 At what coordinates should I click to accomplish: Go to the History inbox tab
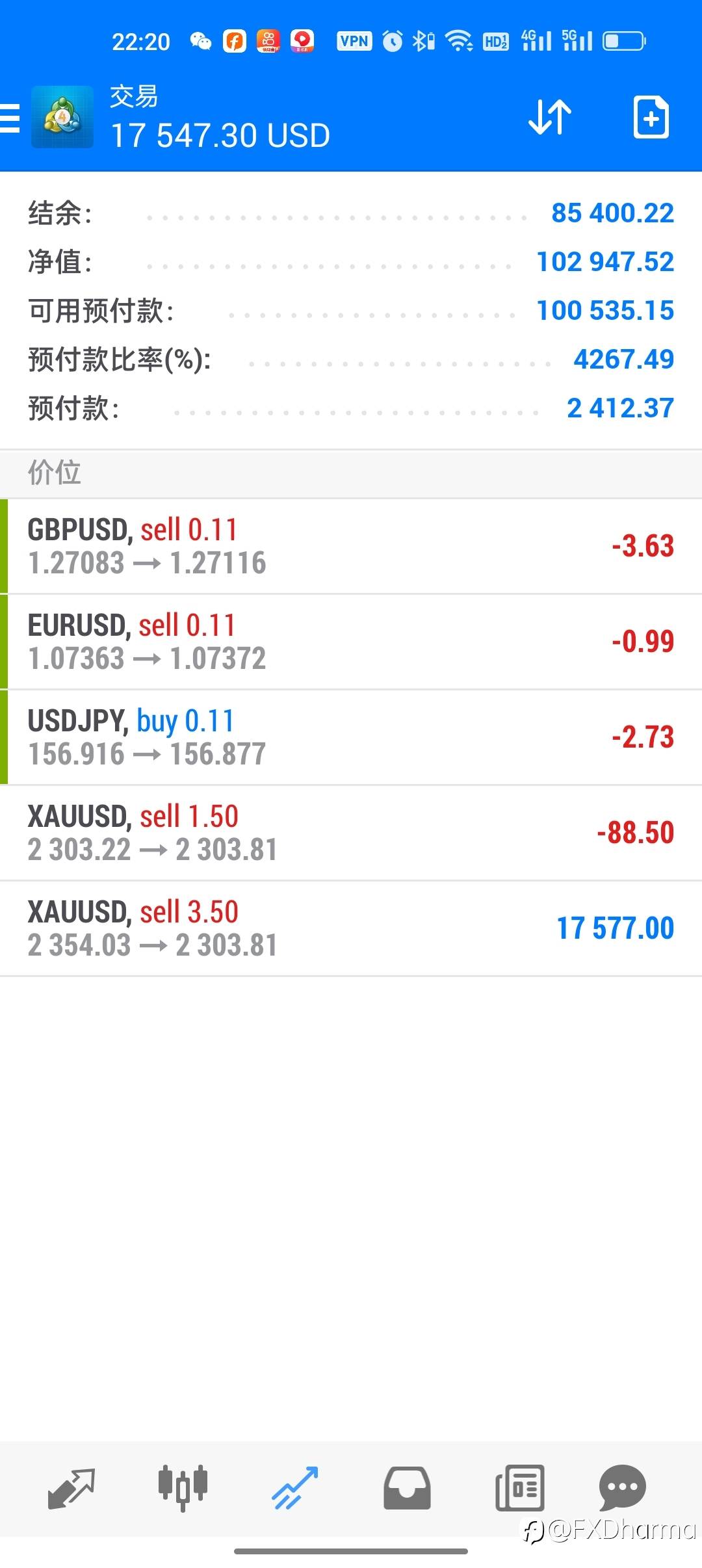[x=407, y=1487]
